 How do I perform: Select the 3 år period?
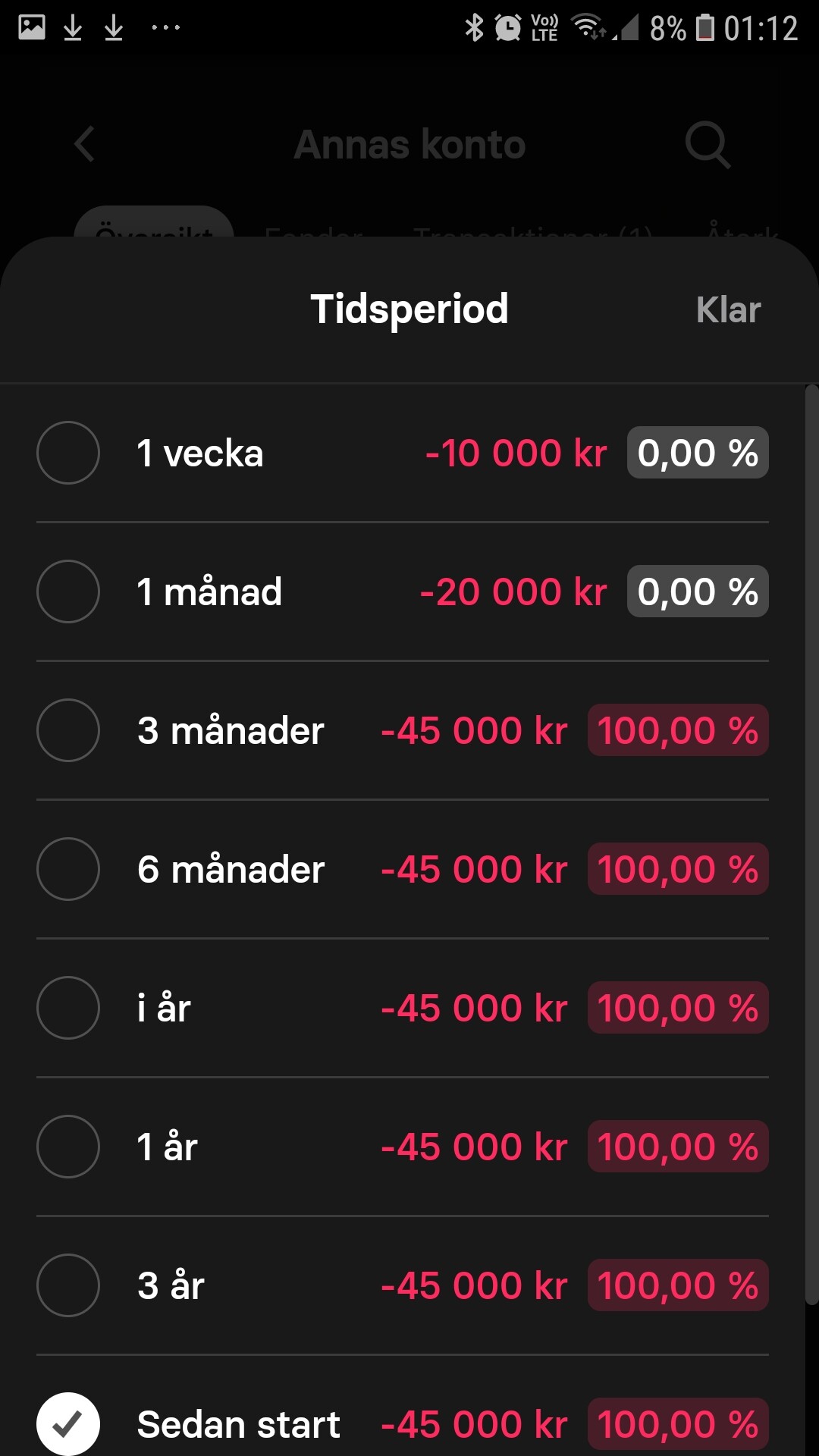[x=68, y=1285]
